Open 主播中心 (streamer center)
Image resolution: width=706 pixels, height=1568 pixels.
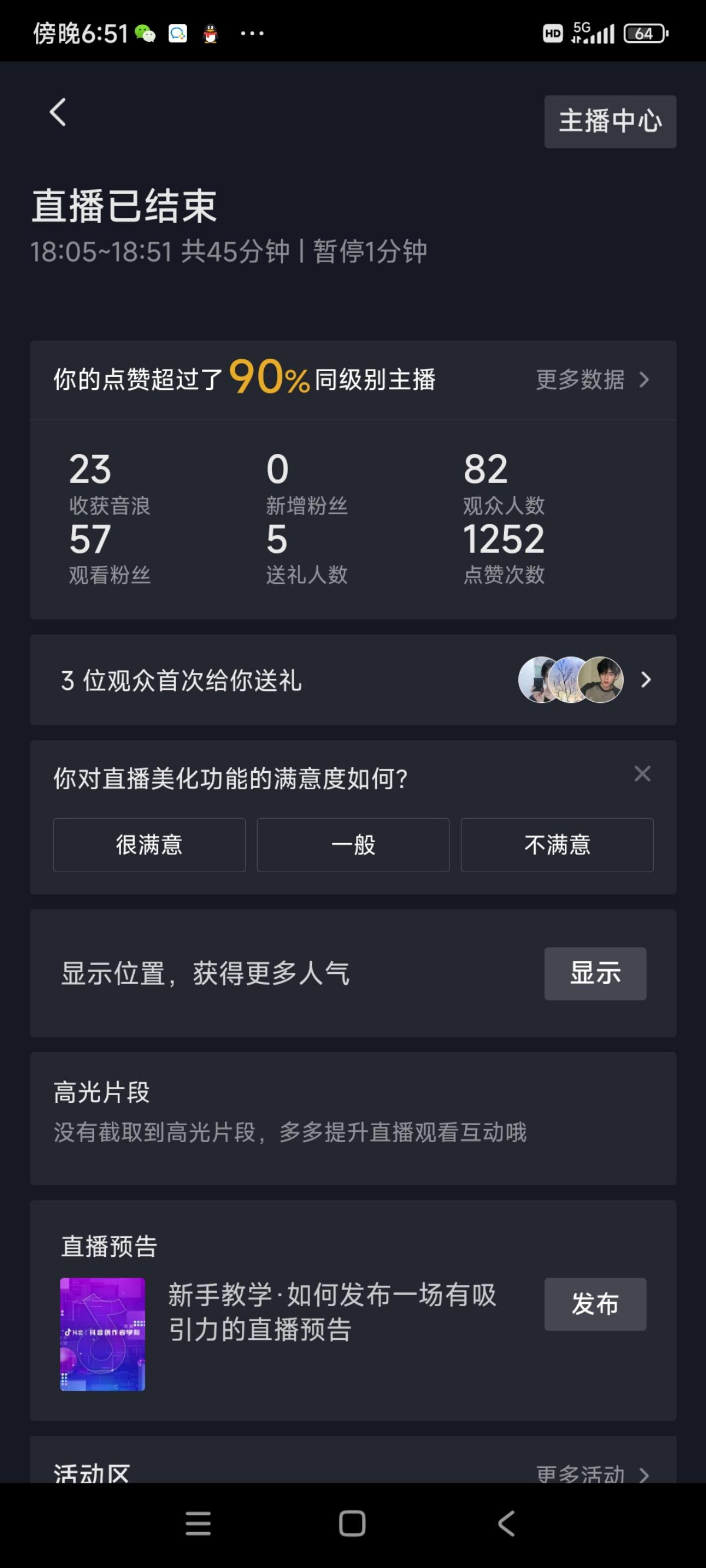(610, 122)
